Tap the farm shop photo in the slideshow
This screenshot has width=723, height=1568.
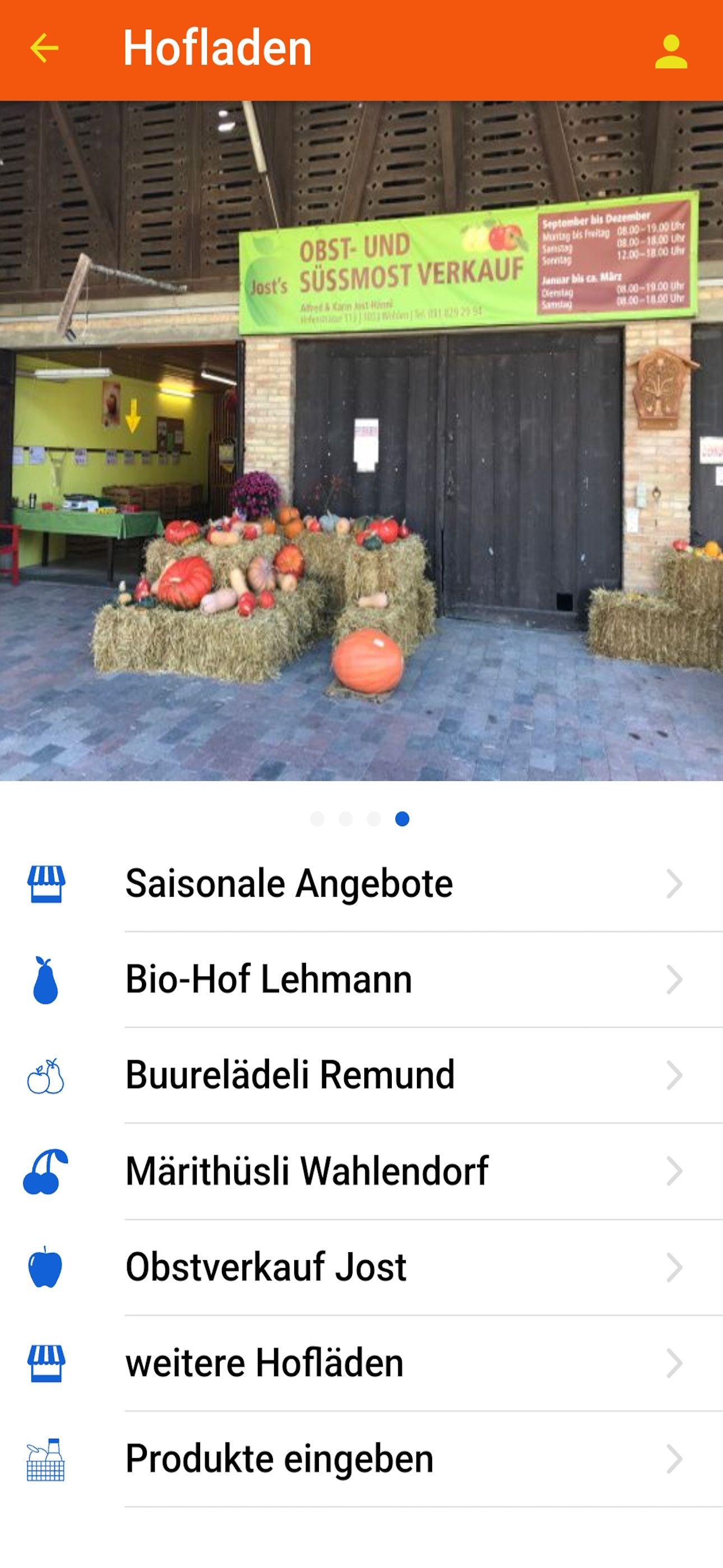coord(361,441)
